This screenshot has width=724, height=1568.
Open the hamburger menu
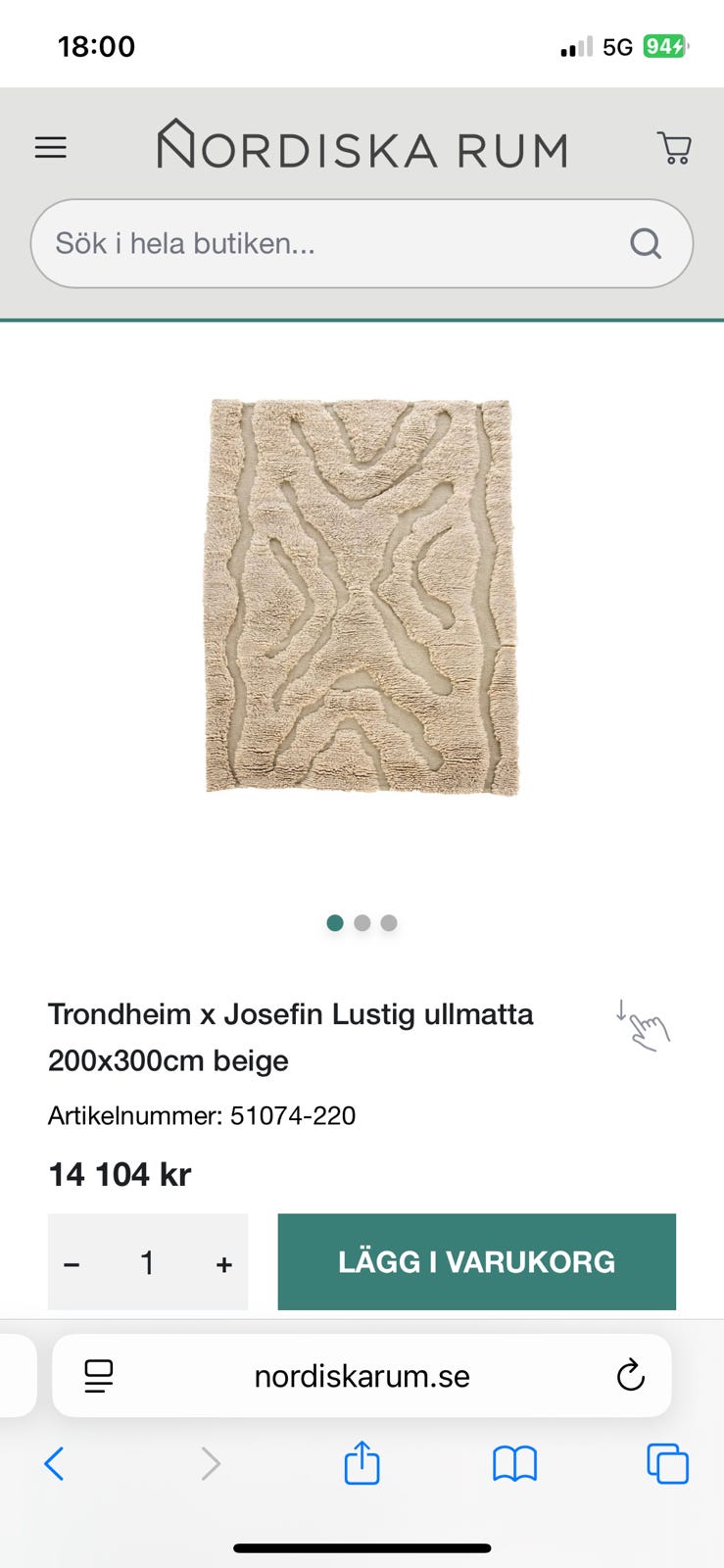coord(51,148)
